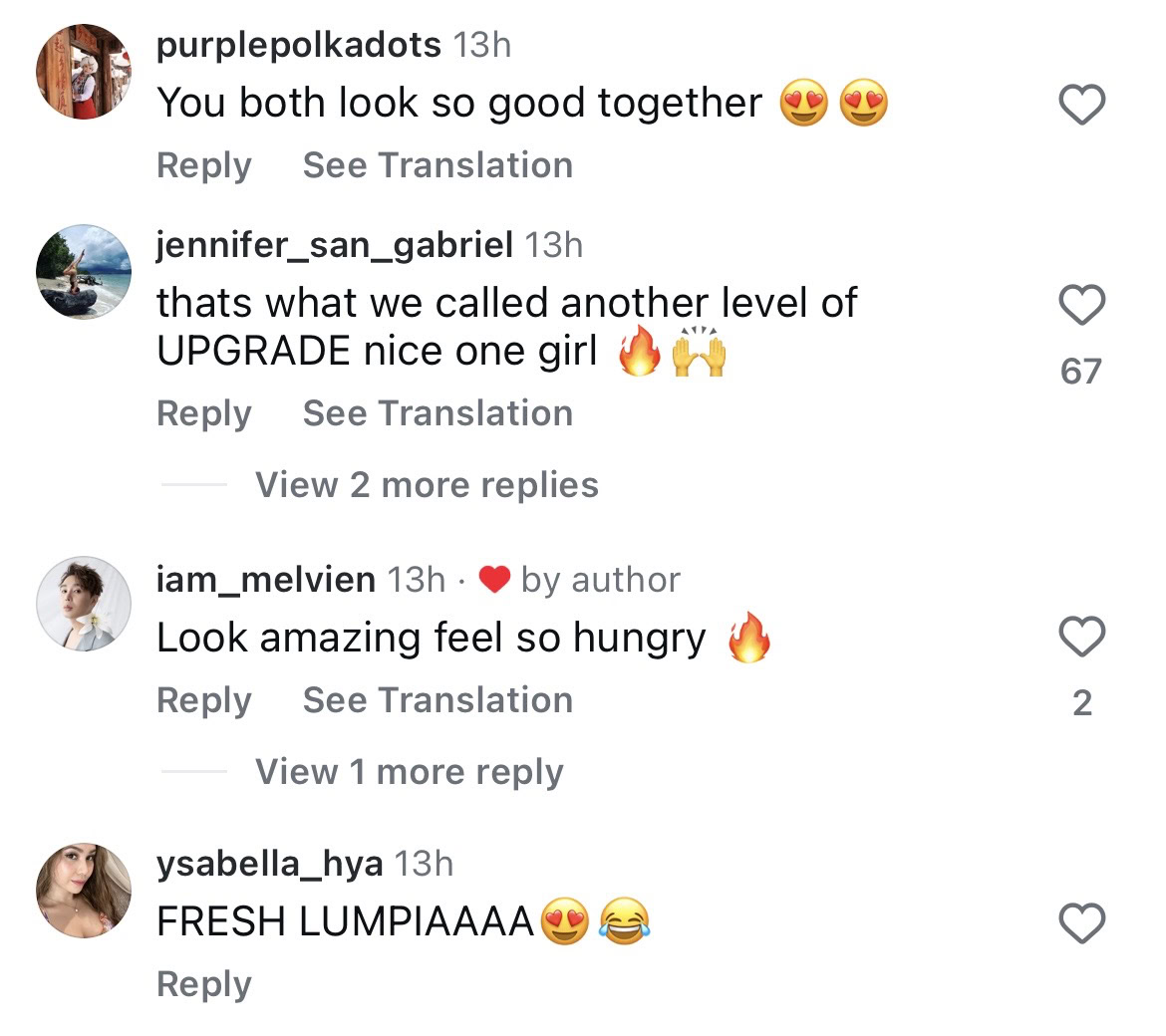Open iam_melvien's profile picture
This screenshot has width=1166, height=1036.
(x=84, y=604)
